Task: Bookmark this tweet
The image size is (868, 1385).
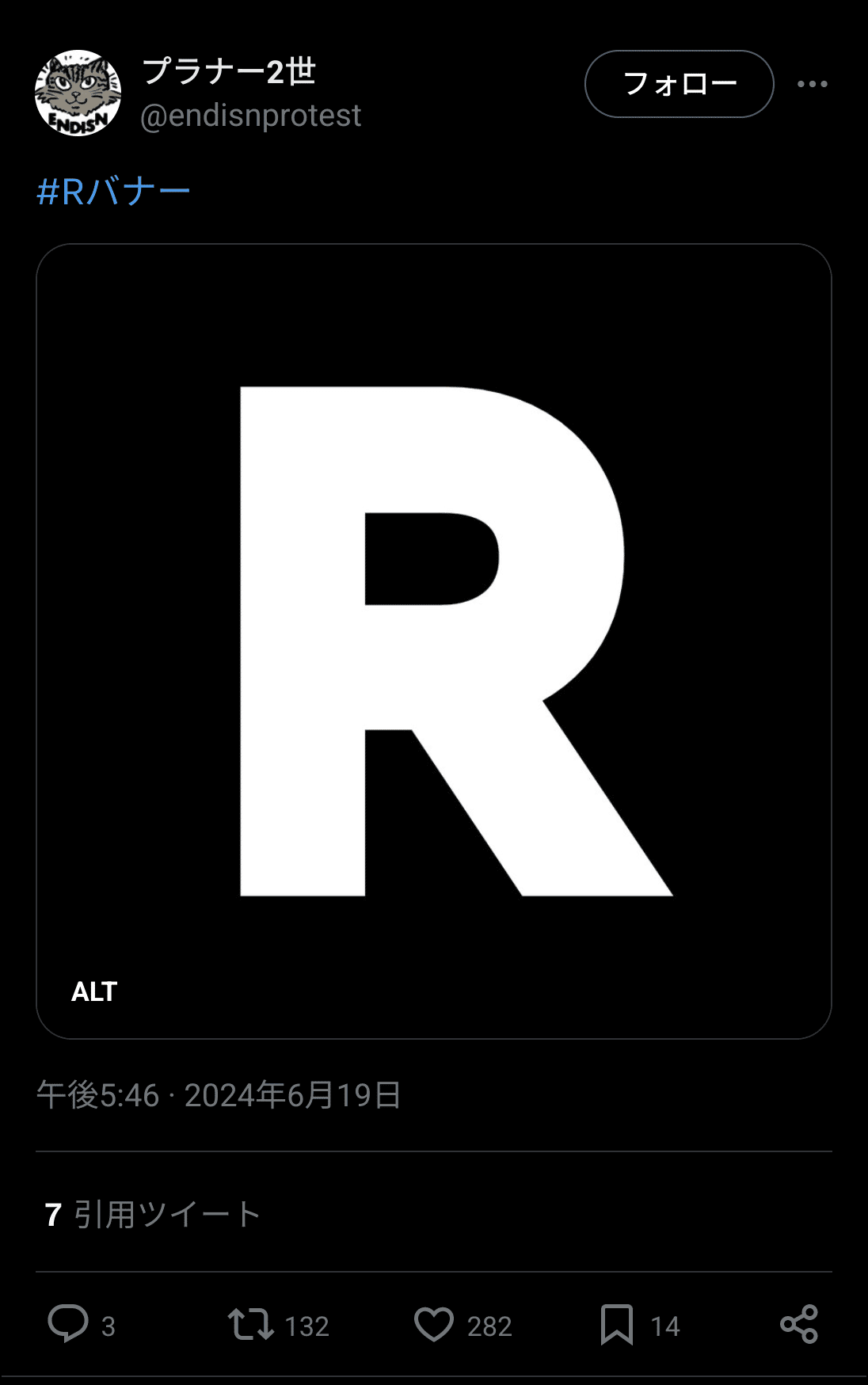Action: point(616,1324)
